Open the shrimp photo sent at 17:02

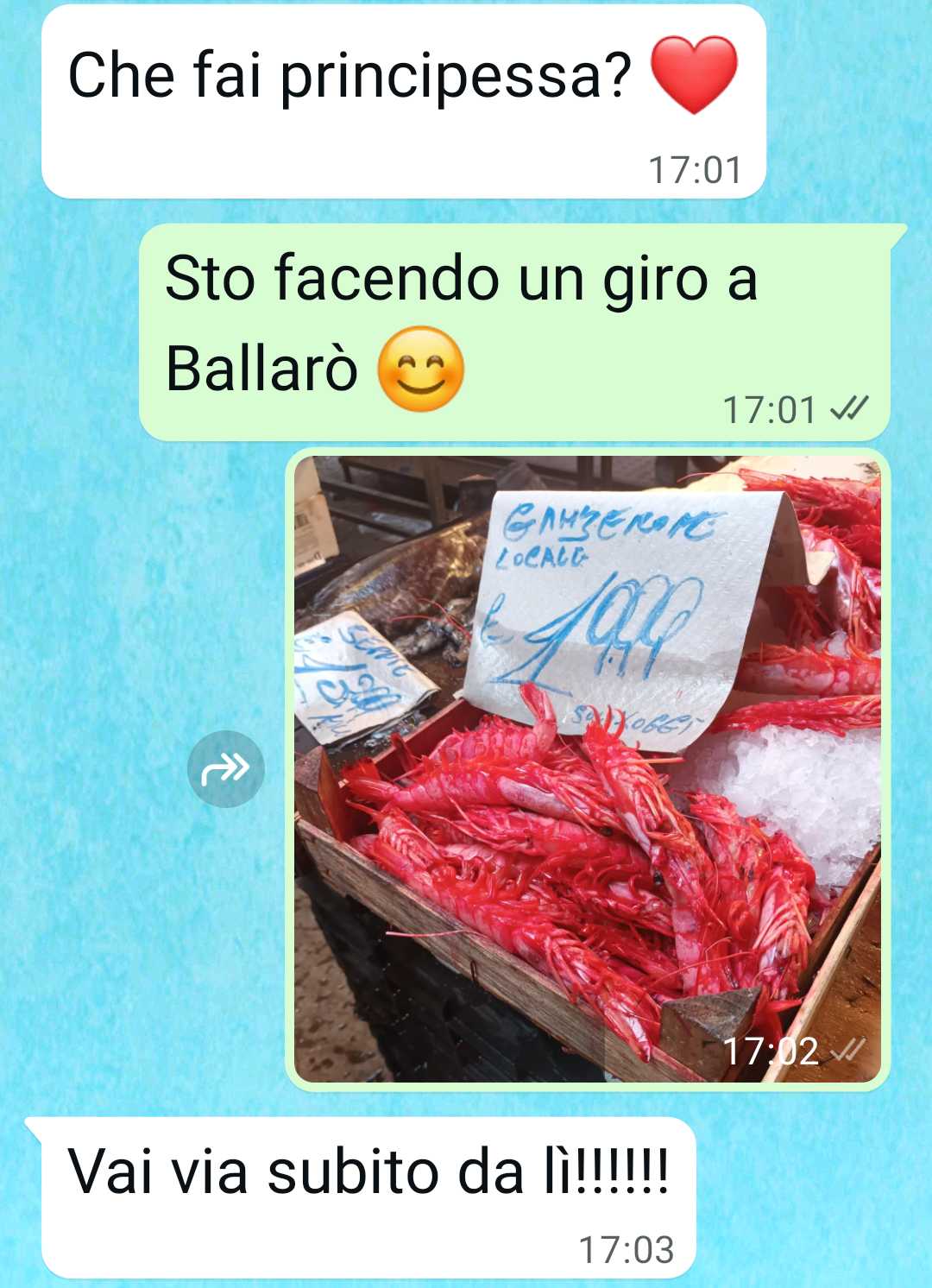click(587, 768)
